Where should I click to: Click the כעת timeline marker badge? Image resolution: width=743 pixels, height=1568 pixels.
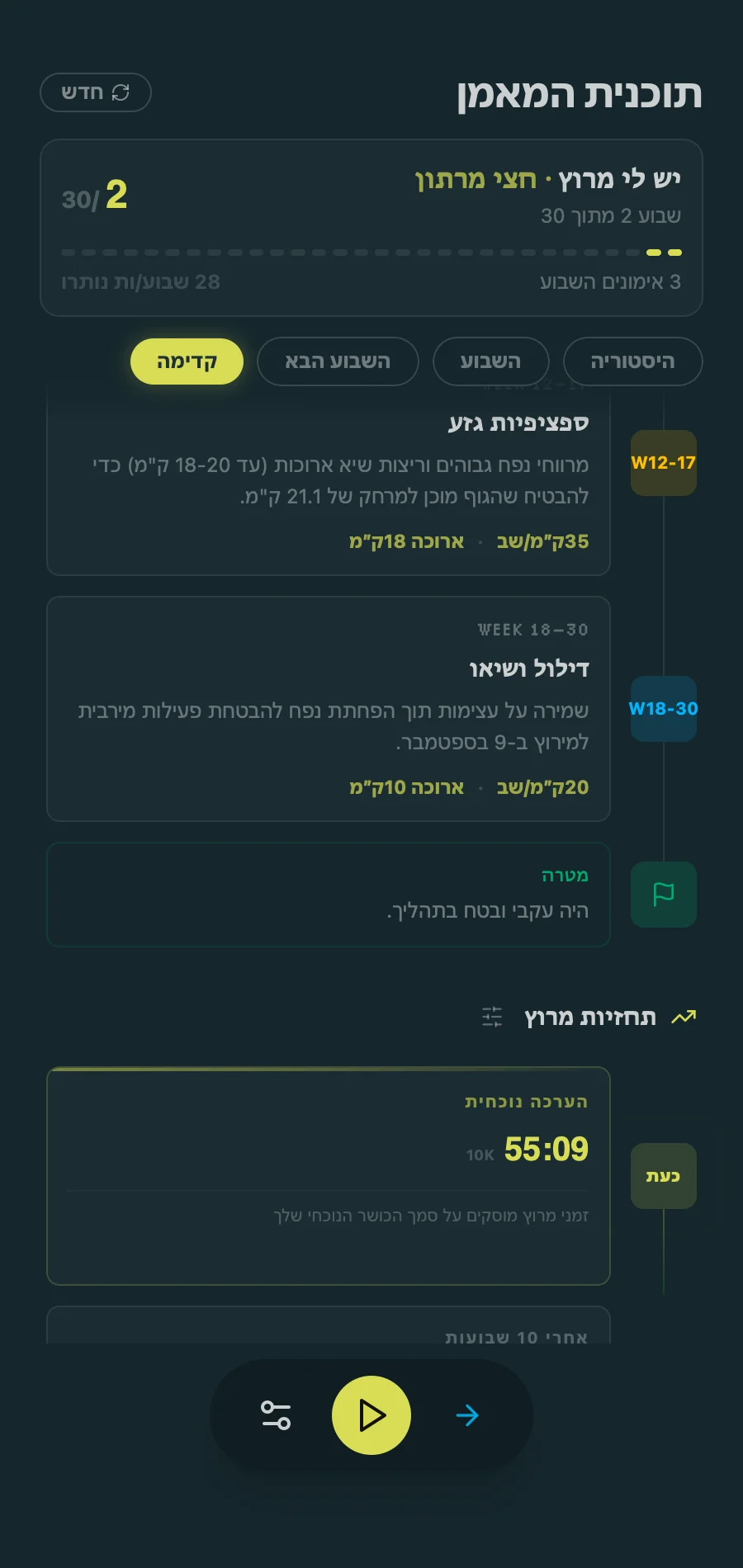tap(663, 1176)
